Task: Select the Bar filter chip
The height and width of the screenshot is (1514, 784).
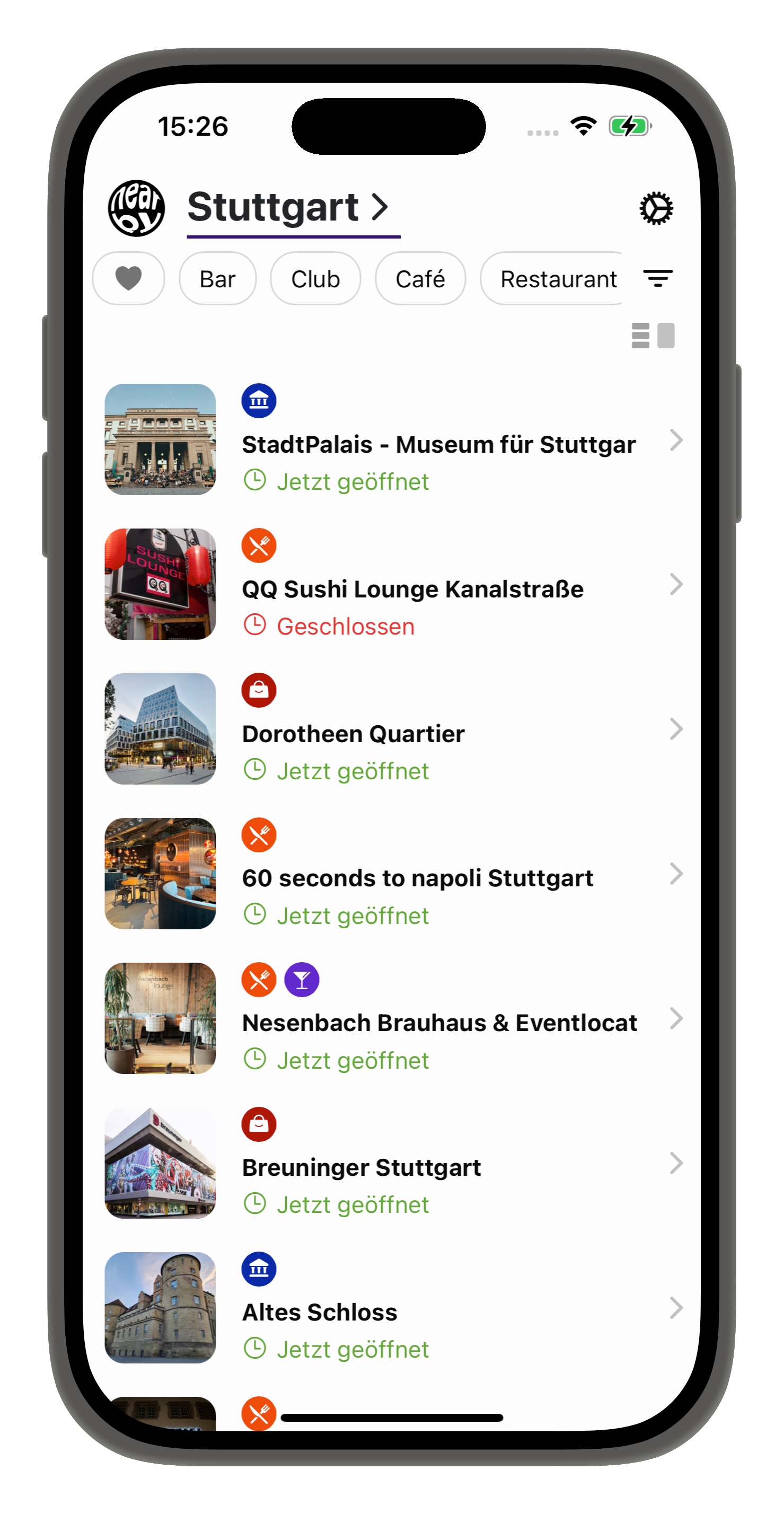Action: point(217,279)
